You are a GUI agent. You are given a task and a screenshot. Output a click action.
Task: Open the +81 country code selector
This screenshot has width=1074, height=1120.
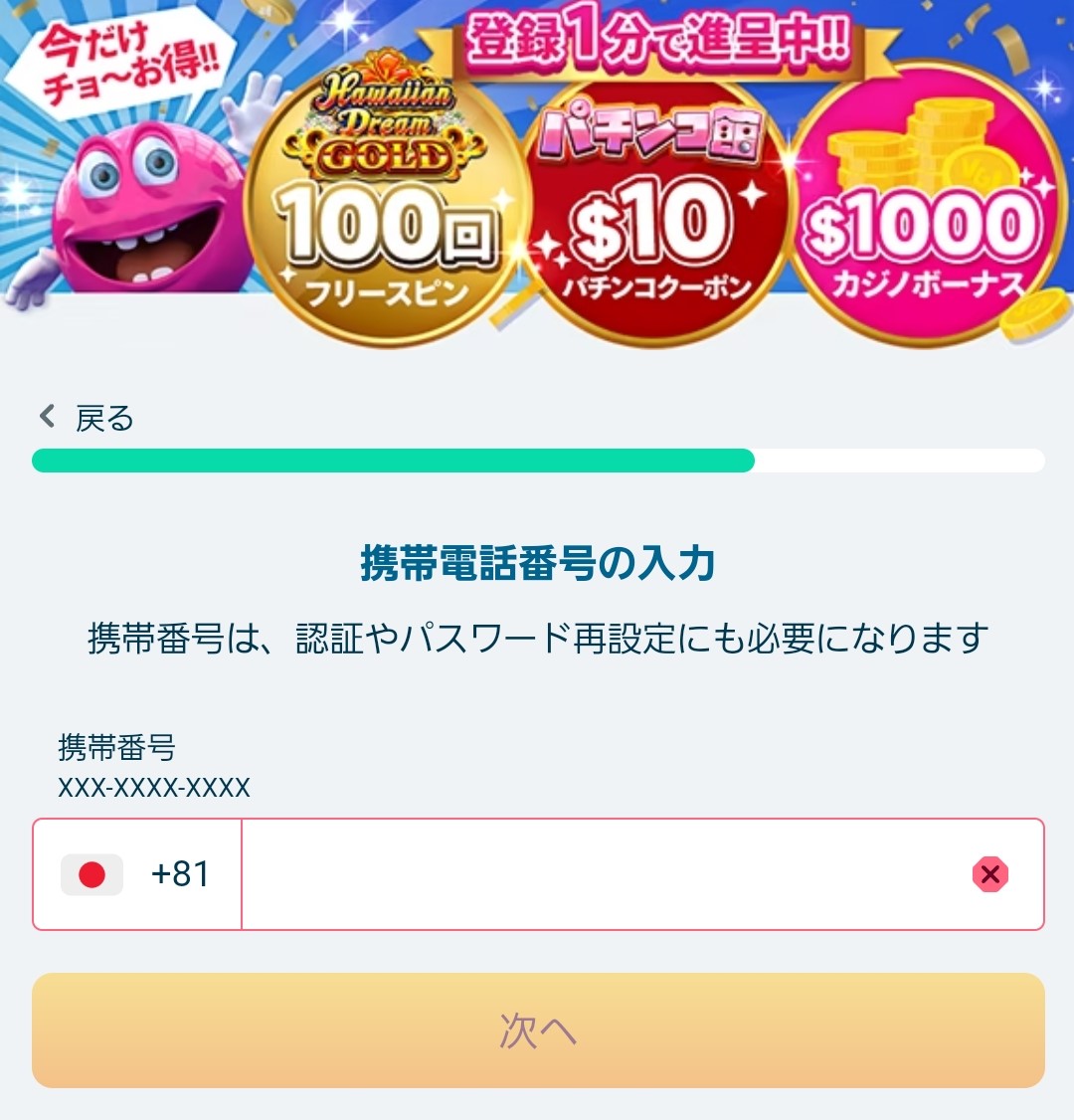137,874
